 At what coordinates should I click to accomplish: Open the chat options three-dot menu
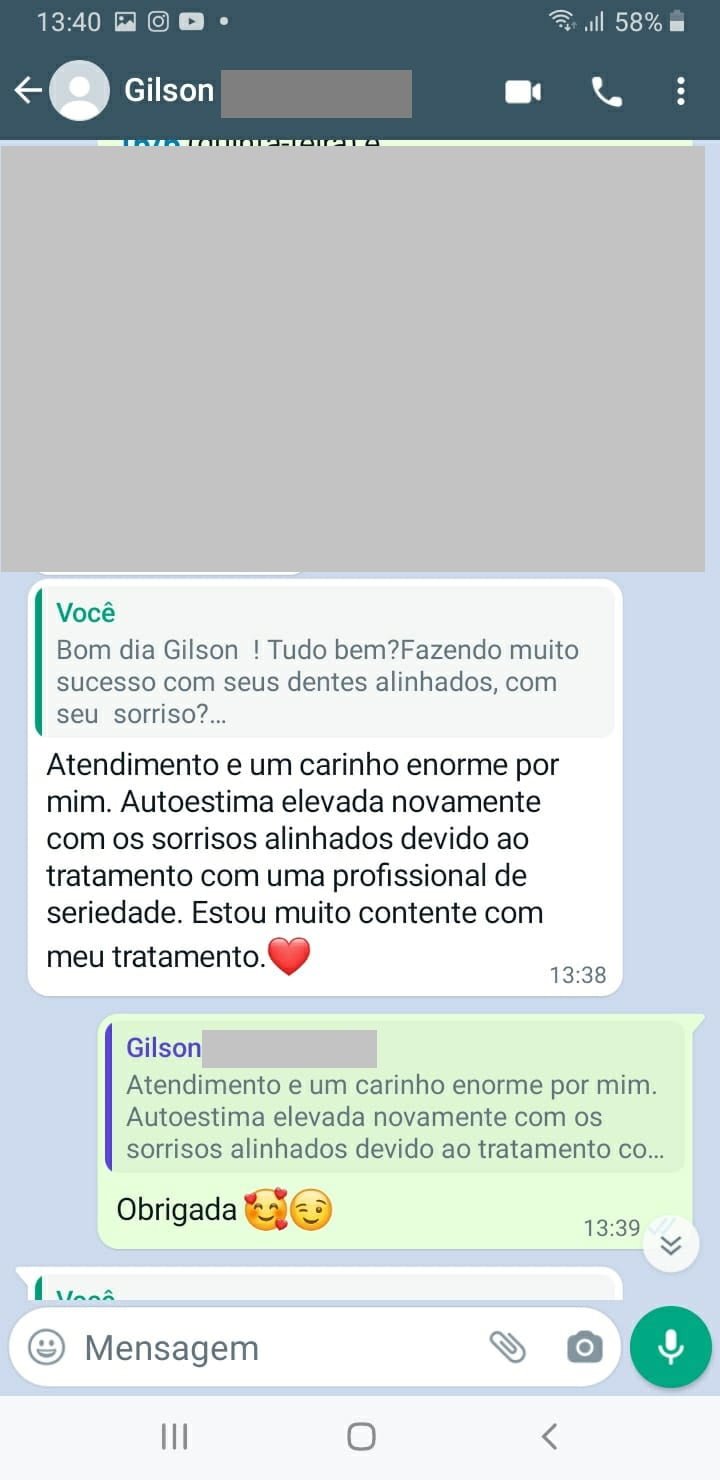pyautogui.click(x=681, y=90)
